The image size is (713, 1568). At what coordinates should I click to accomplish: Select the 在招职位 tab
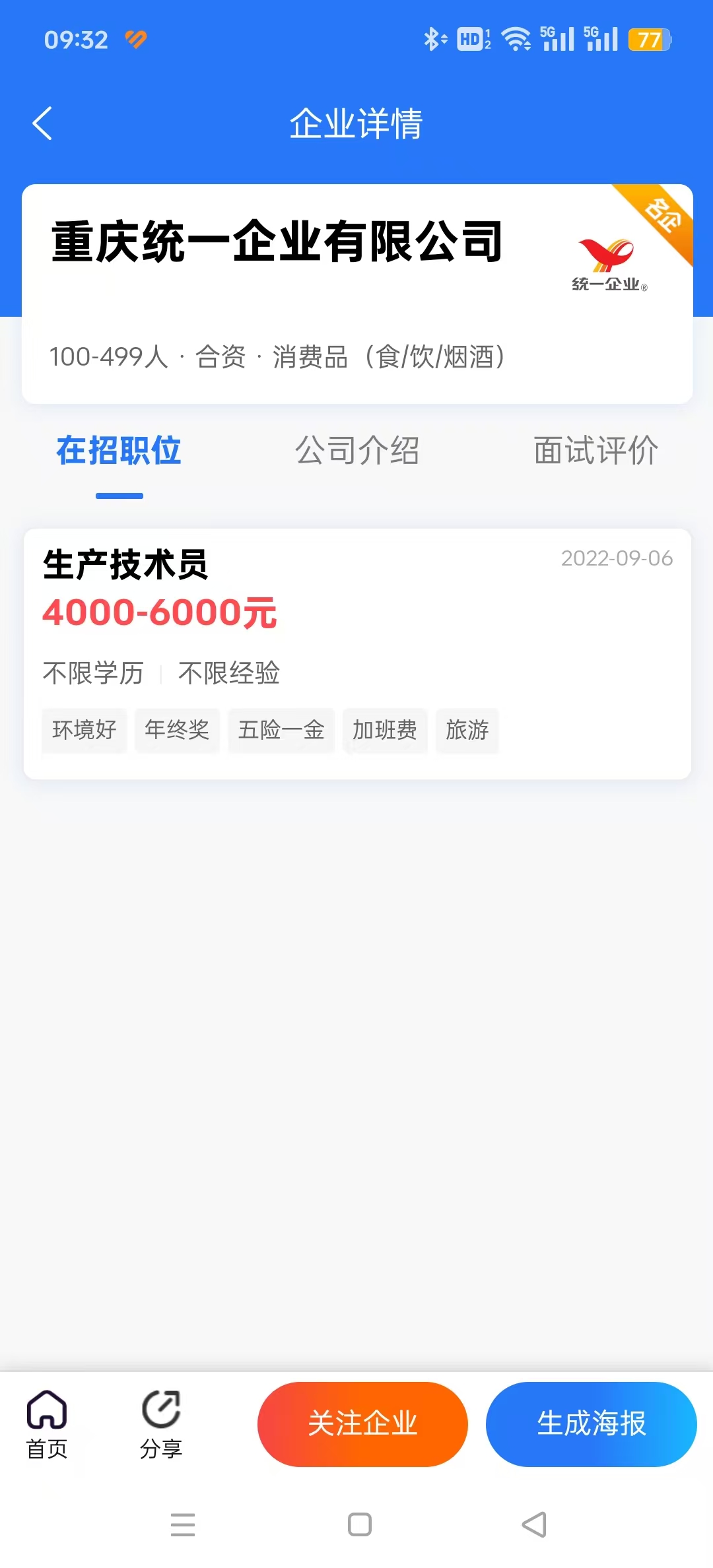click(119, 451)
